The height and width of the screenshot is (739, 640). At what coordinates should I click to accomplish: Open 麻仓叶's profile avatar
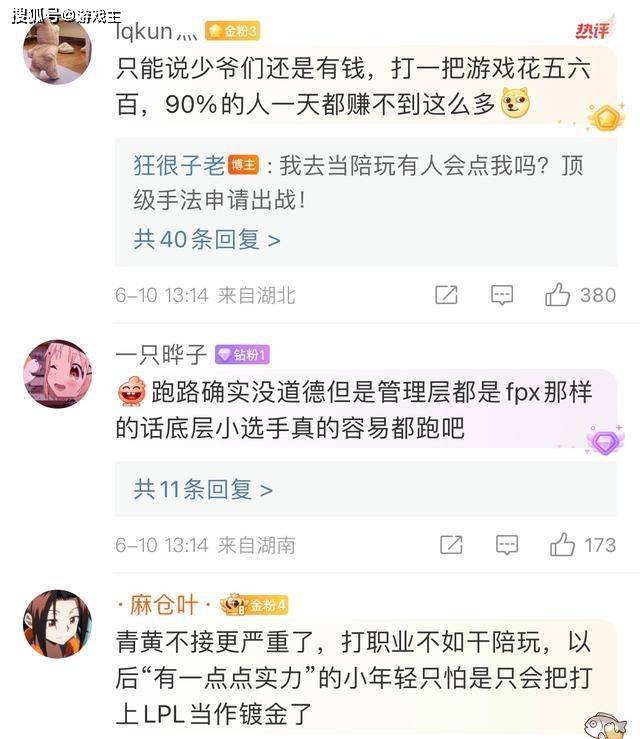pyautogui.click(x=57, y=624)
